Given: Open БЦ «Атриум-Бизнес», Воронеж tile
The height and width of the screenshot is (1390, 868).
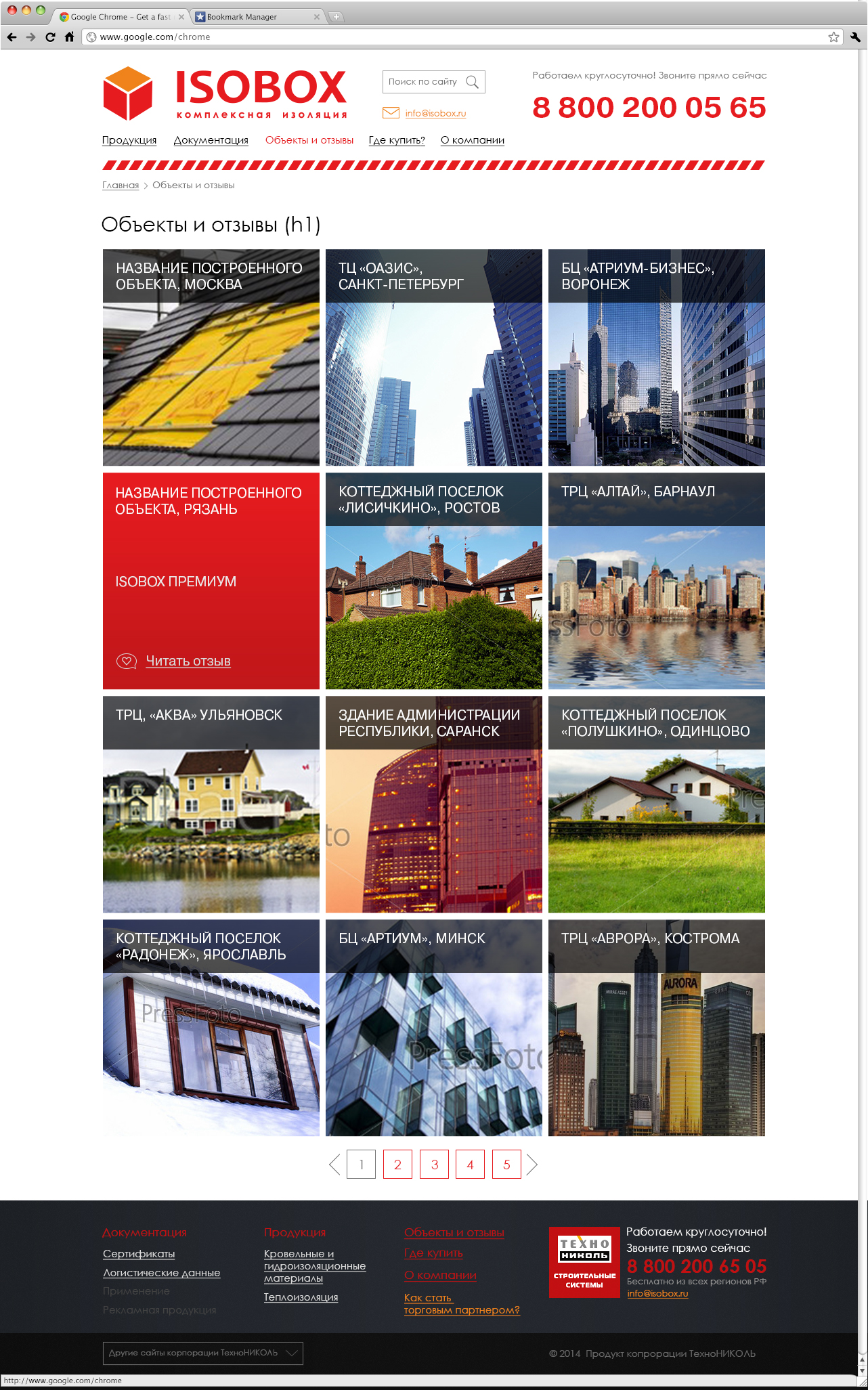Looking at the screenshot, I should 657,357.
